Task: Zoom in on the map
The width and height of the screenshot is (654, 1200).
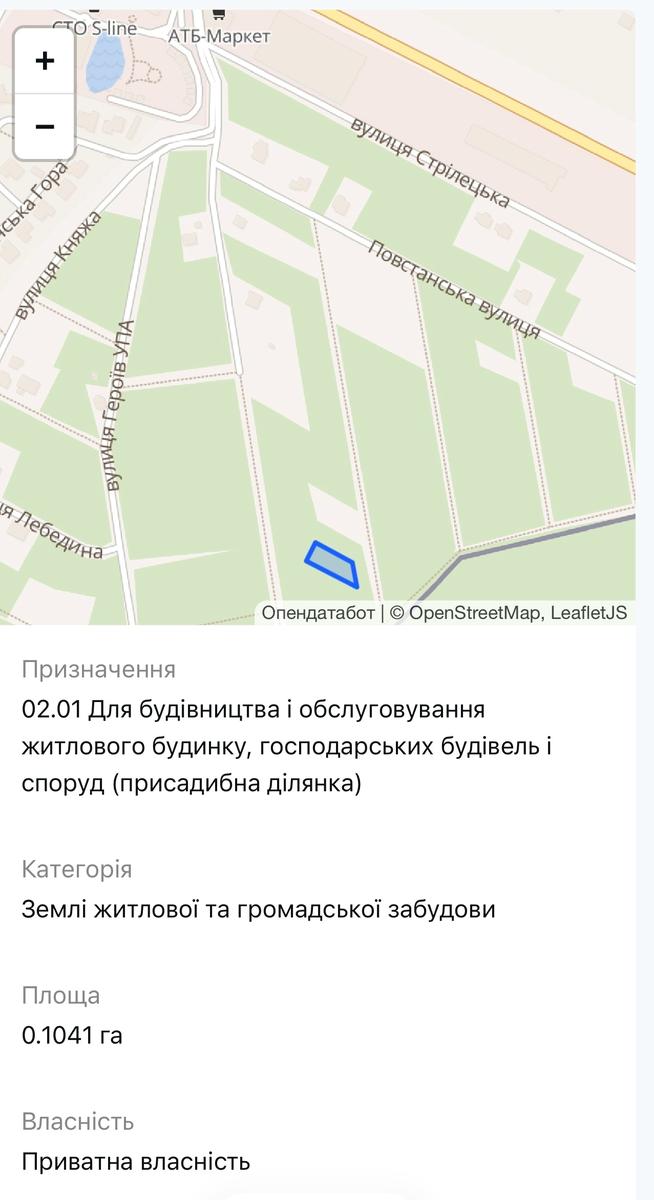Action: 44,61
